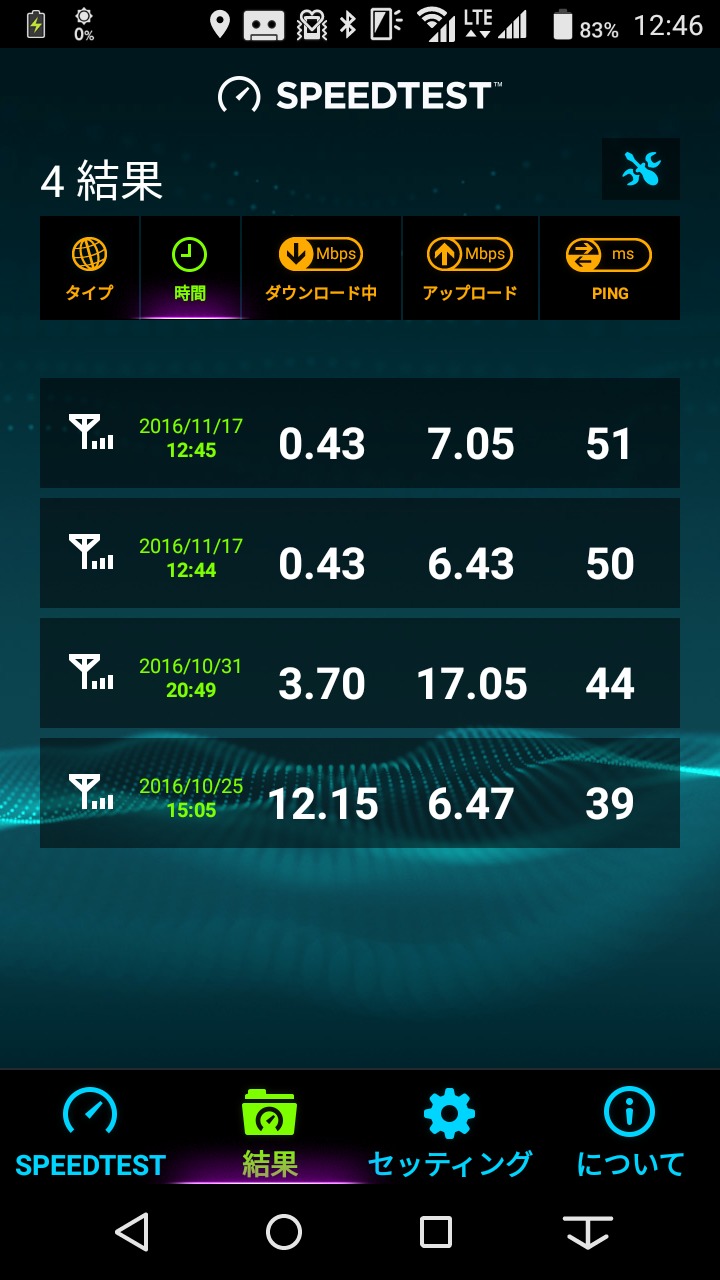Sort results by PING column
Image resolution: width=720 pixels, height=1280 pixels.
tap(609, 269)
